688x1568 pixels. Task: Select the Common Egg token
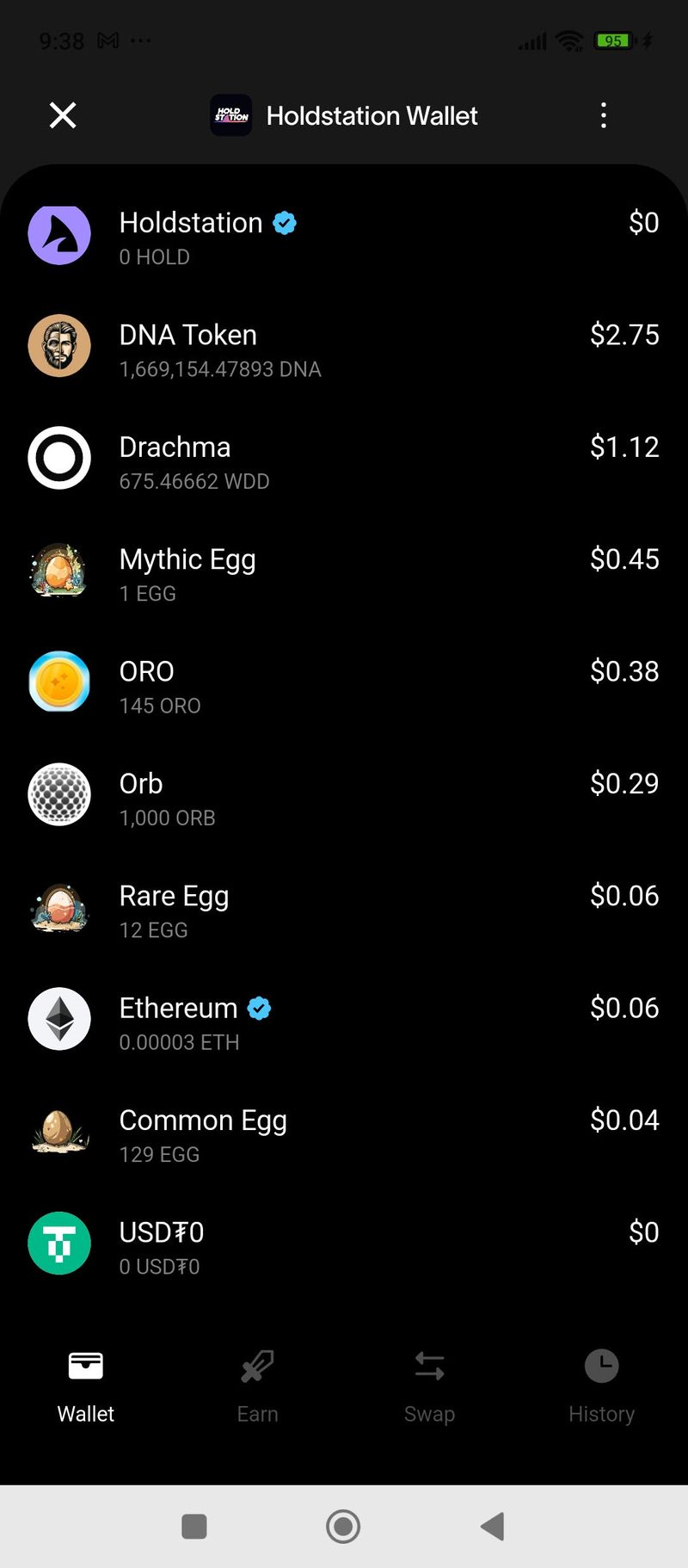coord(344,1134)
